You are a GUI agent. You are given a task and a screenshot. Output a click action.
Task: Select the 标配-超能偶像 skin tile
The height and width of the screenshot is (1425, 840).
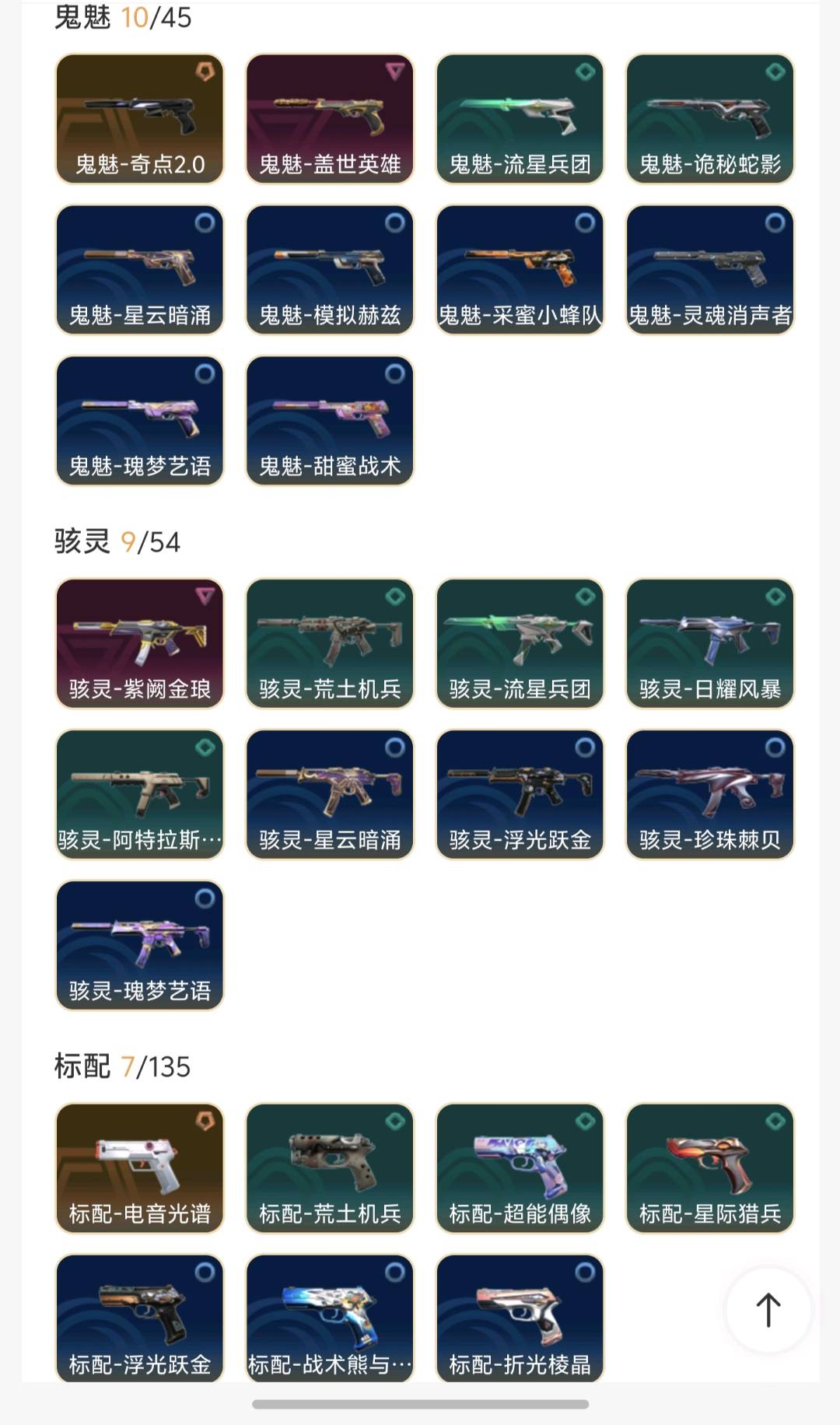(x=520, y=1168)
